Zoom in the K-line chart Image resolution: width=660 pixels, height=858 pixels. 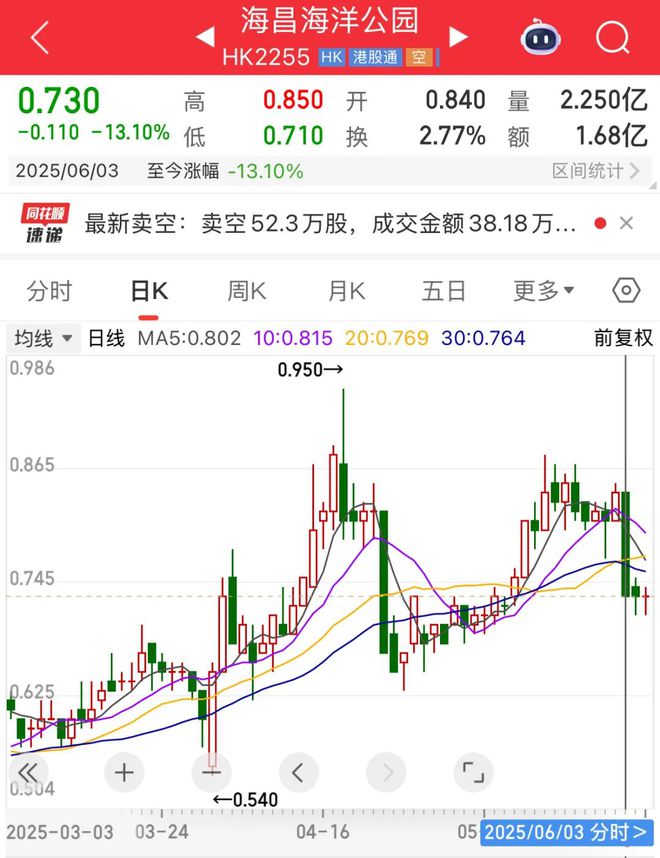124,772
